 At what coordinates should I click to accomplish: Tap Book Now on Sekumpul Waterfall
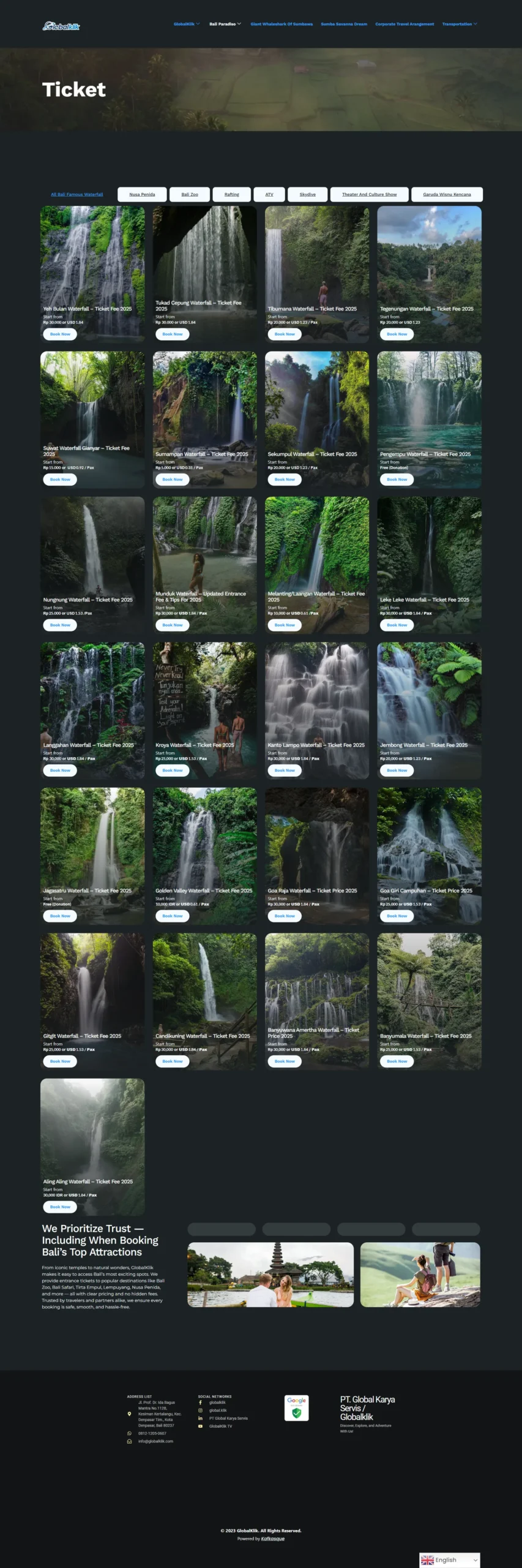[x=285, y=480]
